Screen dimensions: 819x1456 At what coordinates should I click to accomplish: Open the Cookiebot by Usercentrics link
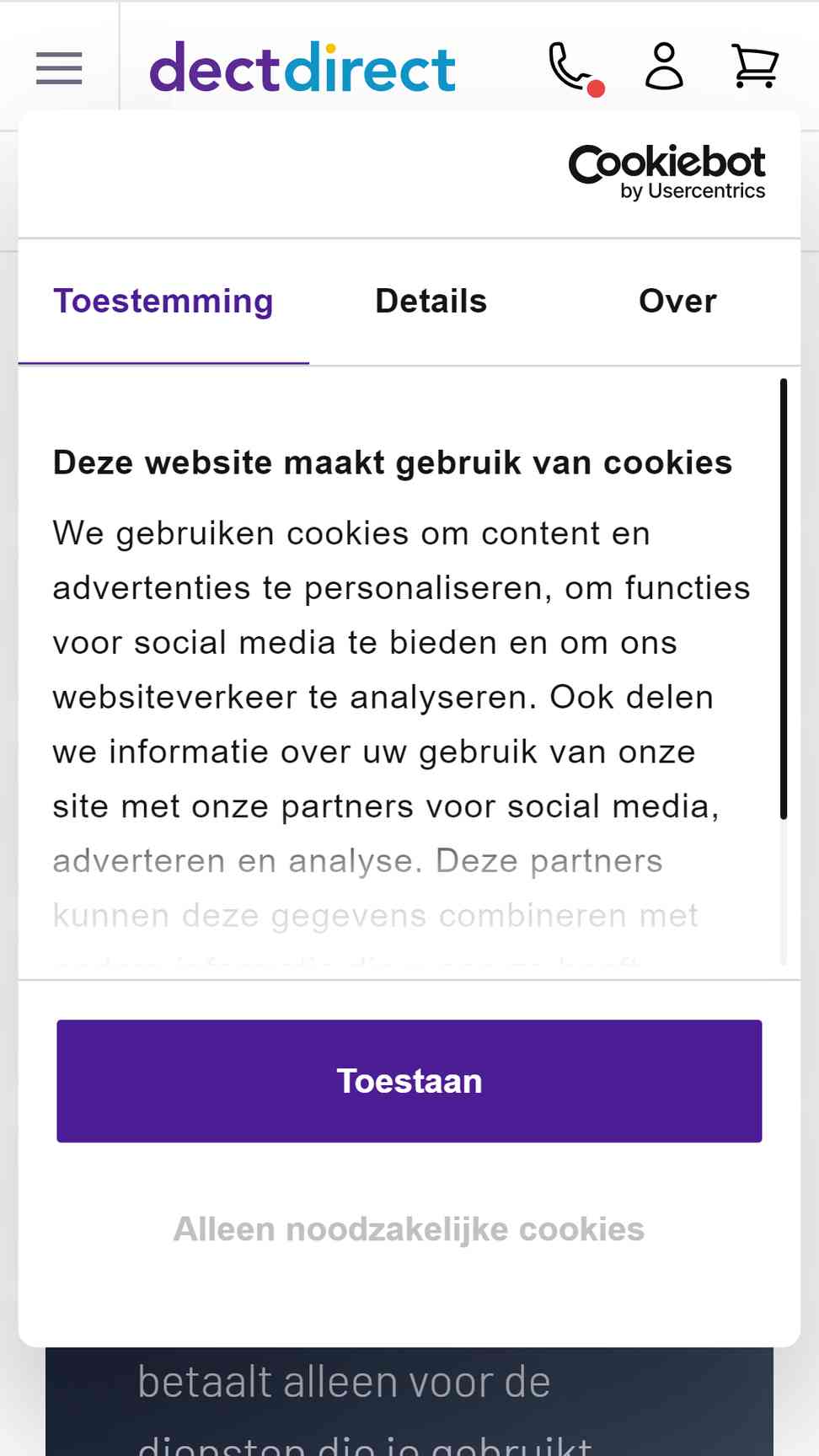click(x=667, y=173)
